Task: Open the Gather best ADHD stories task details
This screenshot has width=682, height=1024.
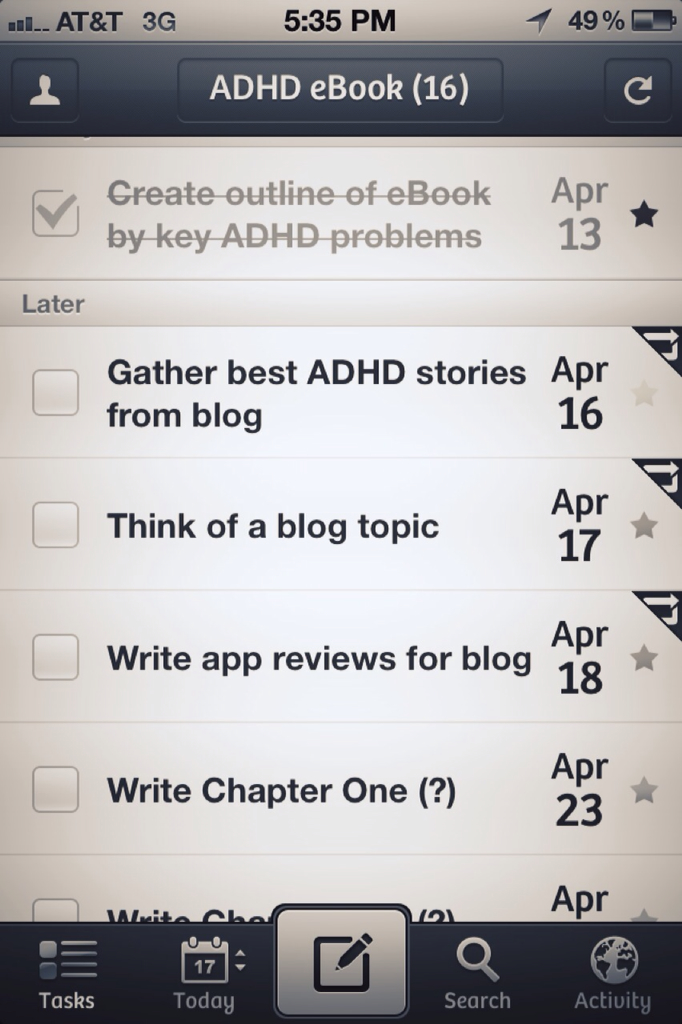Action: click(x=316, y=392)
